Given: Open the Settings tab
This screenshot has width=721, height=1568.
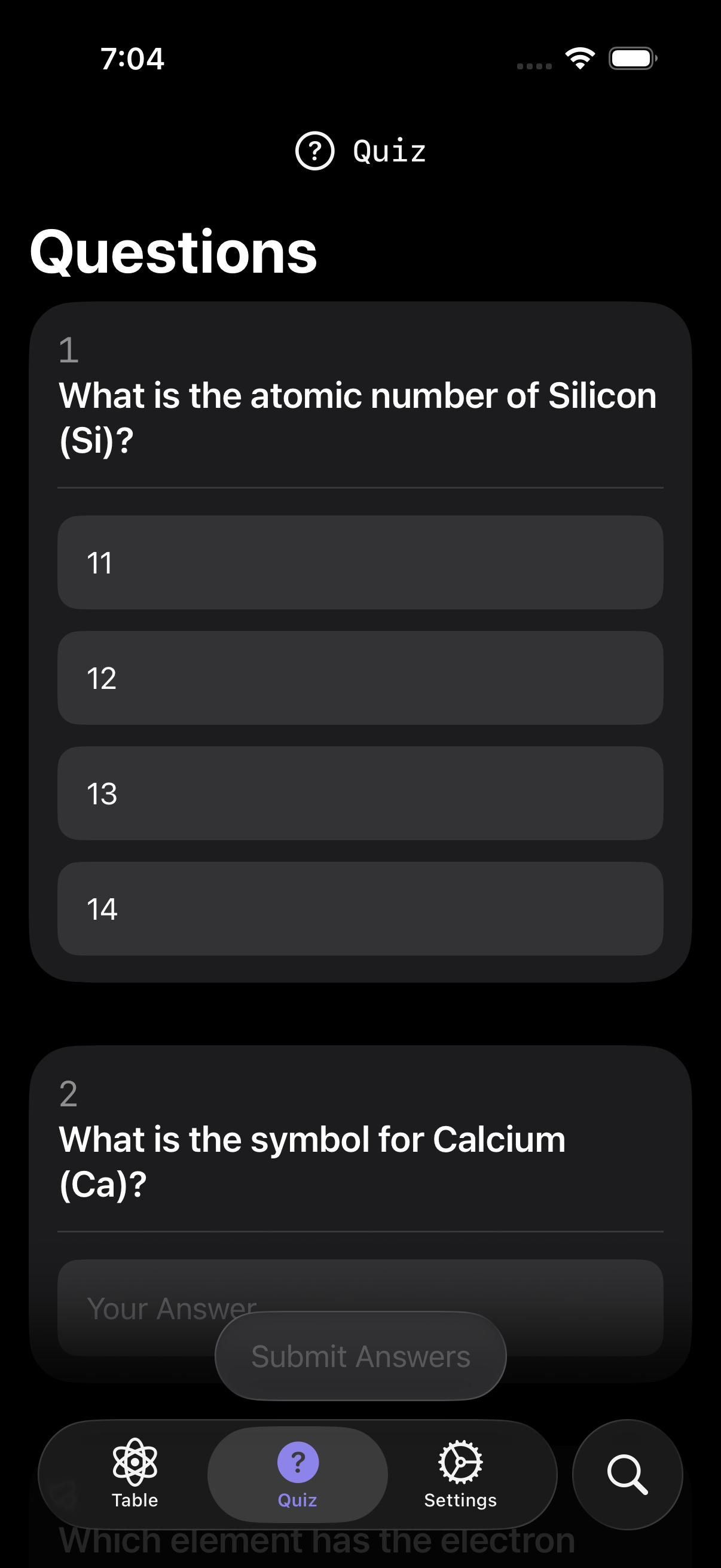Looking at the screenshot, I should tap(460, 1474).
